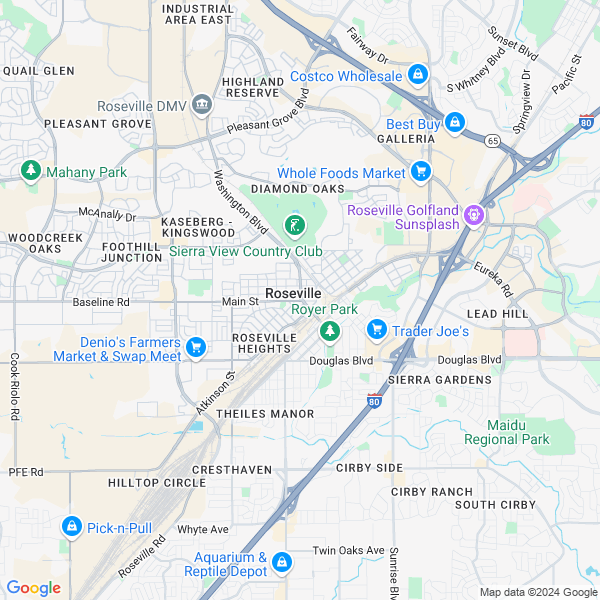Open Aquarium & Reptile Depot pin
Viewport: 600px width, 600px height.
(x=283, y=563)
